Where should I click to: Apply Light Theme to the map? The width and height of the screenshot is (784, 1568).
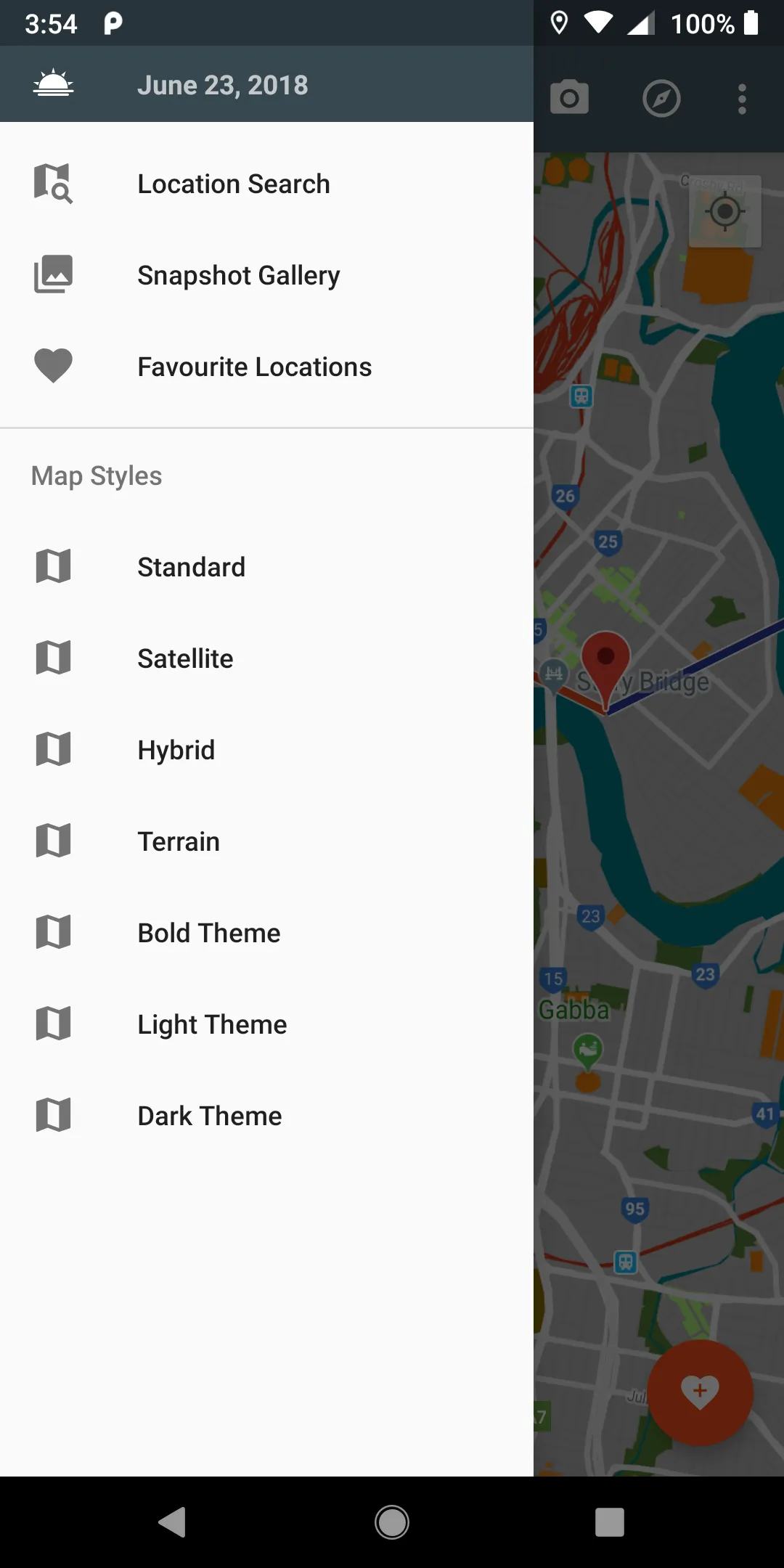[x=212, y=1024]
